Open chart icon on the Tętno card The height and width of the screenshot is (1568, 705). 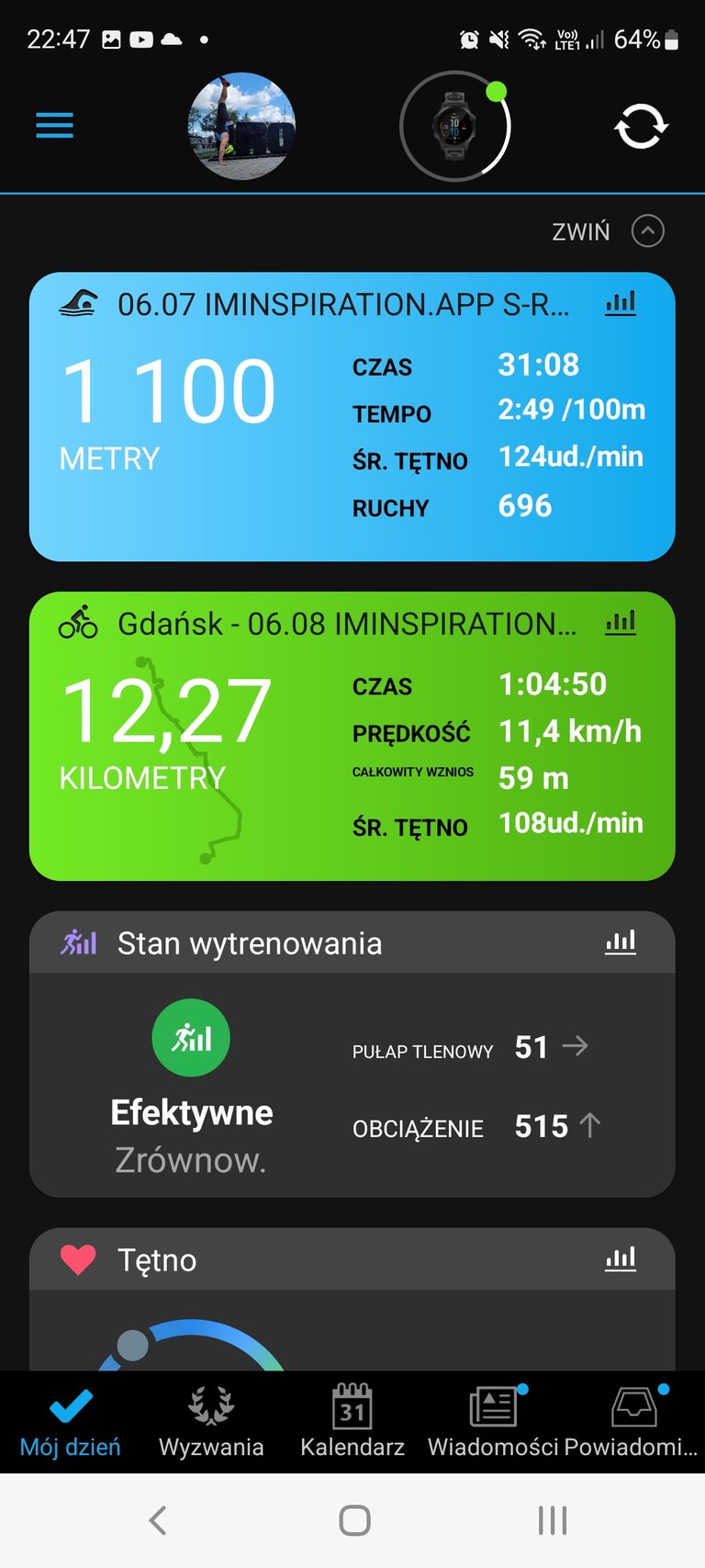(x=621, y=1258)
